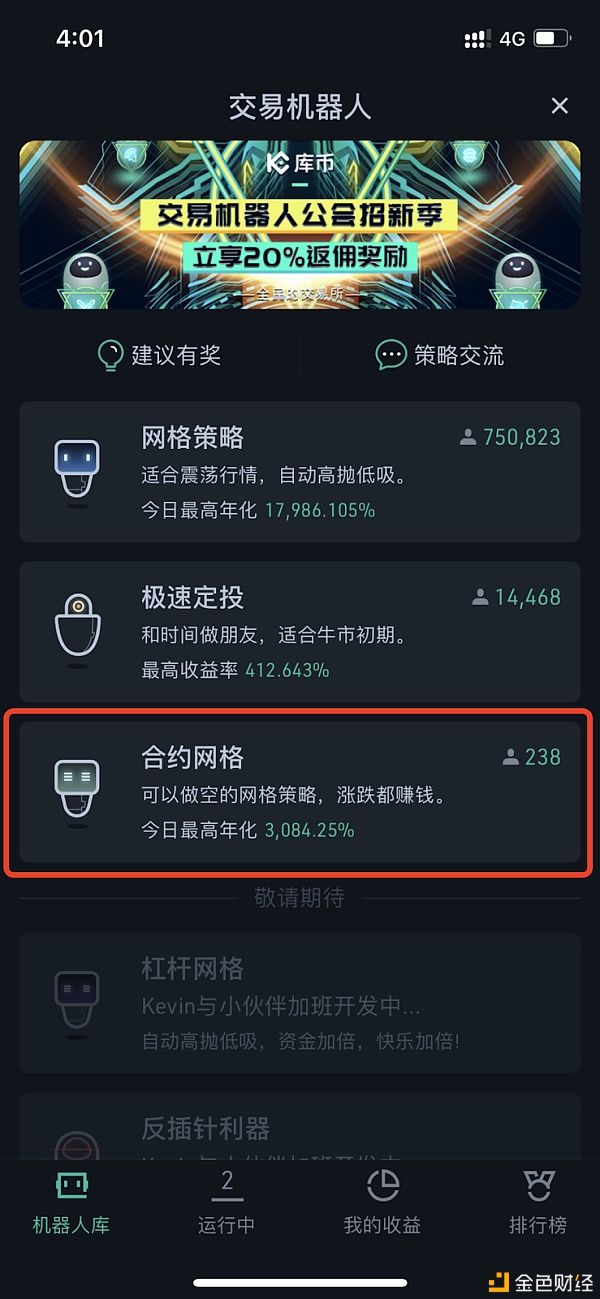Tap the upcoming 反插针利器 card
This screenshot has width=600, height=1299.
300,1128
